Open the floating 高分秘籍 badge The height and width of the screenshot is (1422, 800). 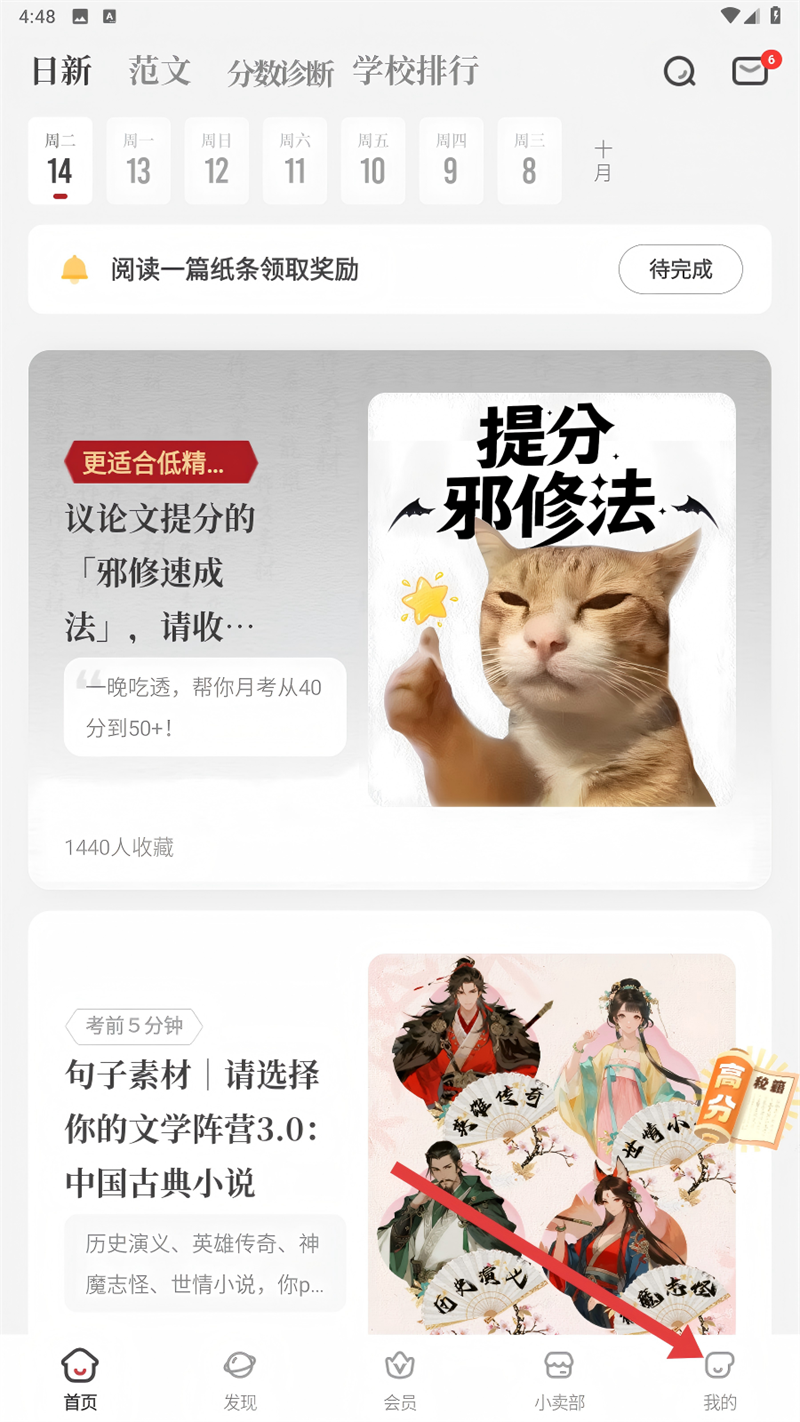[x=745, y=1098]
